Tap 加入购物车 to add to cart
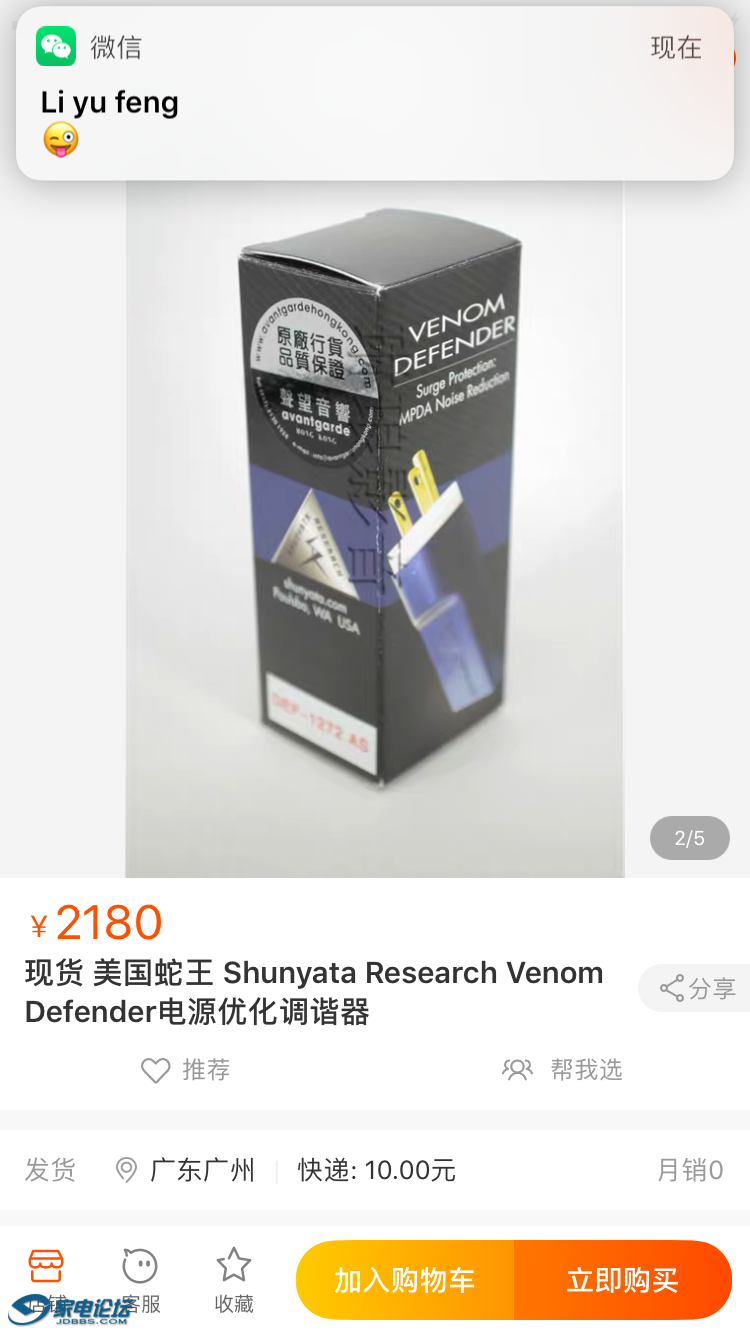Viewport: 750px width, 1334px height. point(405,1280)
